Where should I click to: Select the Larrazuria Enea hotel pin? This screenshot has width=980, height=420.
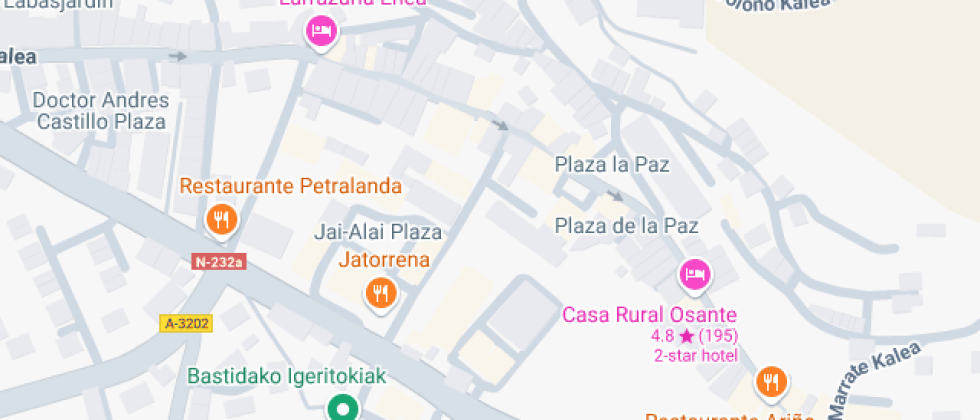(321, 31)
